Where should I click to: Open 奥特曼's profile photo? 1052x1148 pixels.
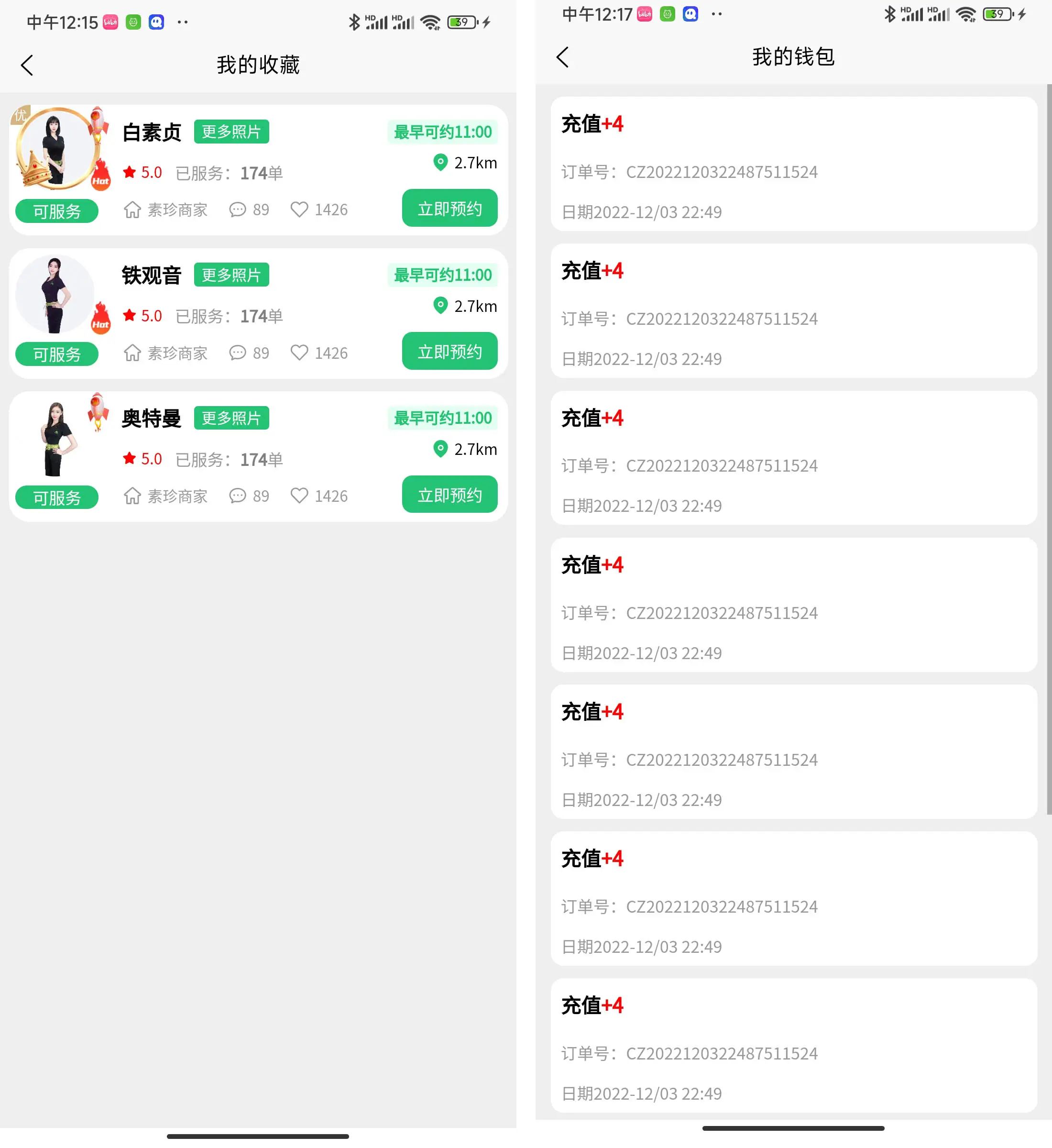55,438
